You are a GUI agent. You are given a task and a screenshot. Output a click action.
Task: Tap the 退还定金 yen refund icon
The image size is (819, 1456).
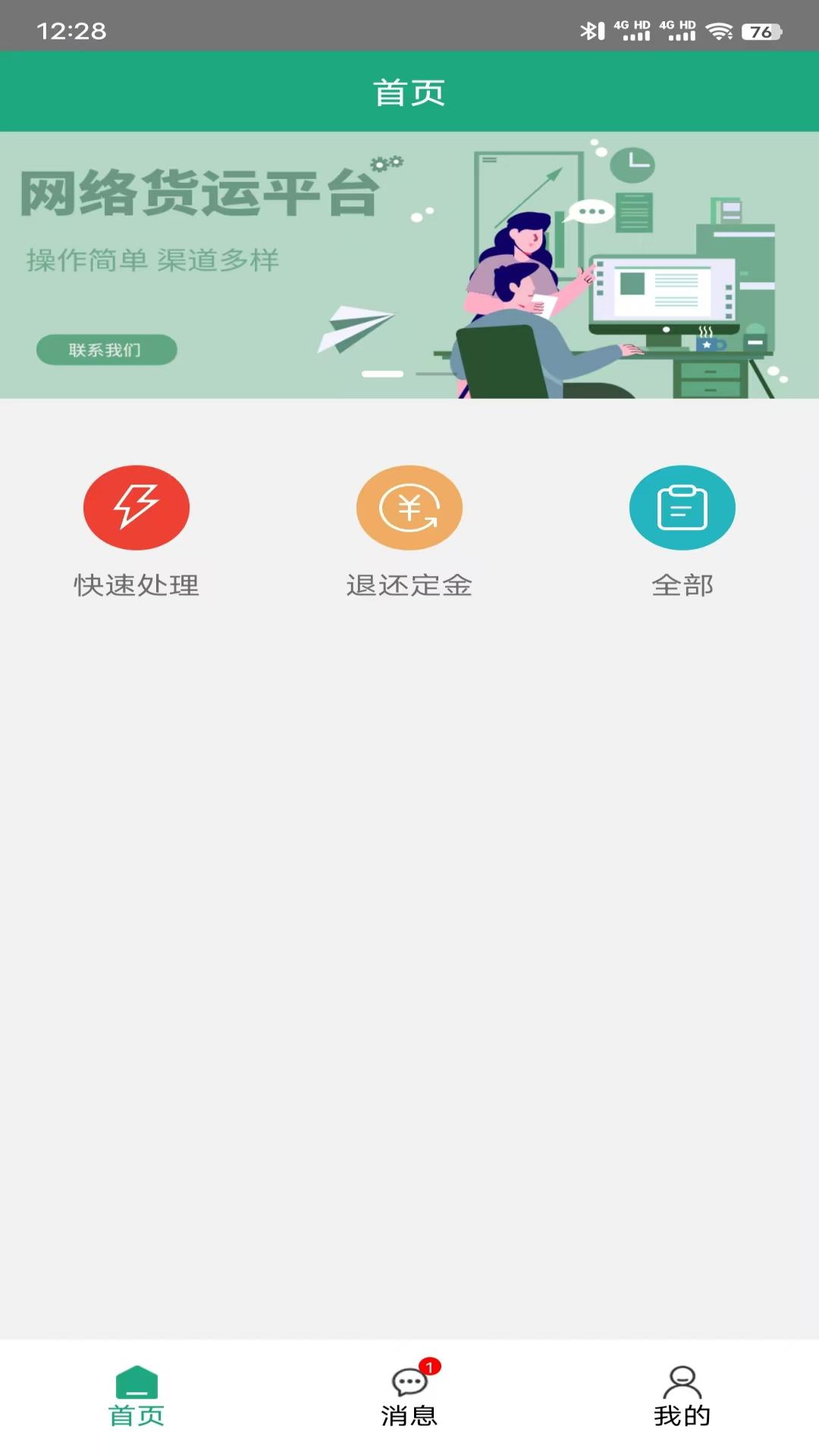pyautogui.click(x=409, y=507)
